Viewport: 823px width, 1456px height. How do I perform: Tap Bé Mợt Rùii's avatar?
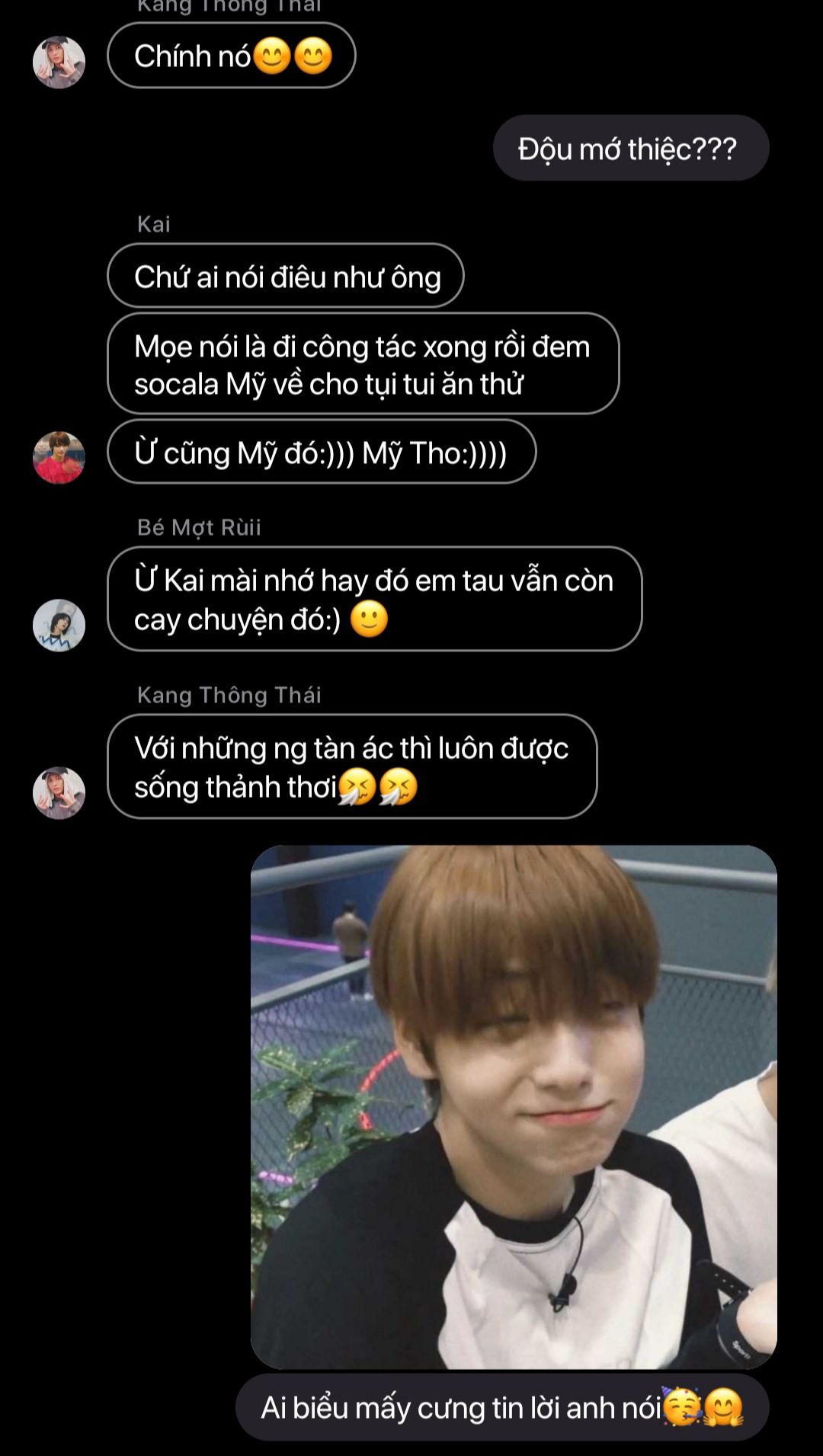pyautogui.click(x=59, y=626)
